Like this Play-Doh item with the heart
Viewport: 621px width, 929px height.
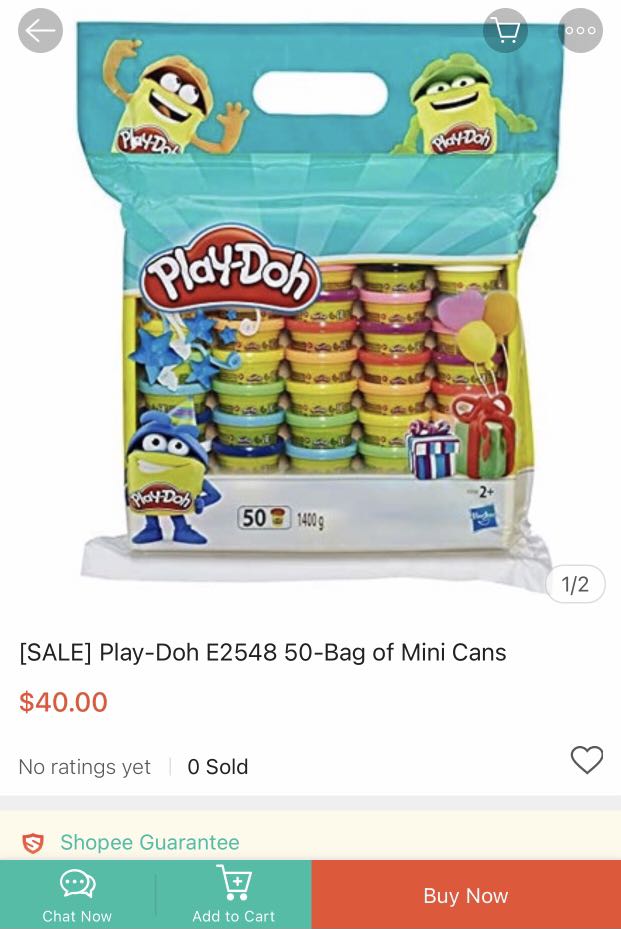[x=587, y=760]
